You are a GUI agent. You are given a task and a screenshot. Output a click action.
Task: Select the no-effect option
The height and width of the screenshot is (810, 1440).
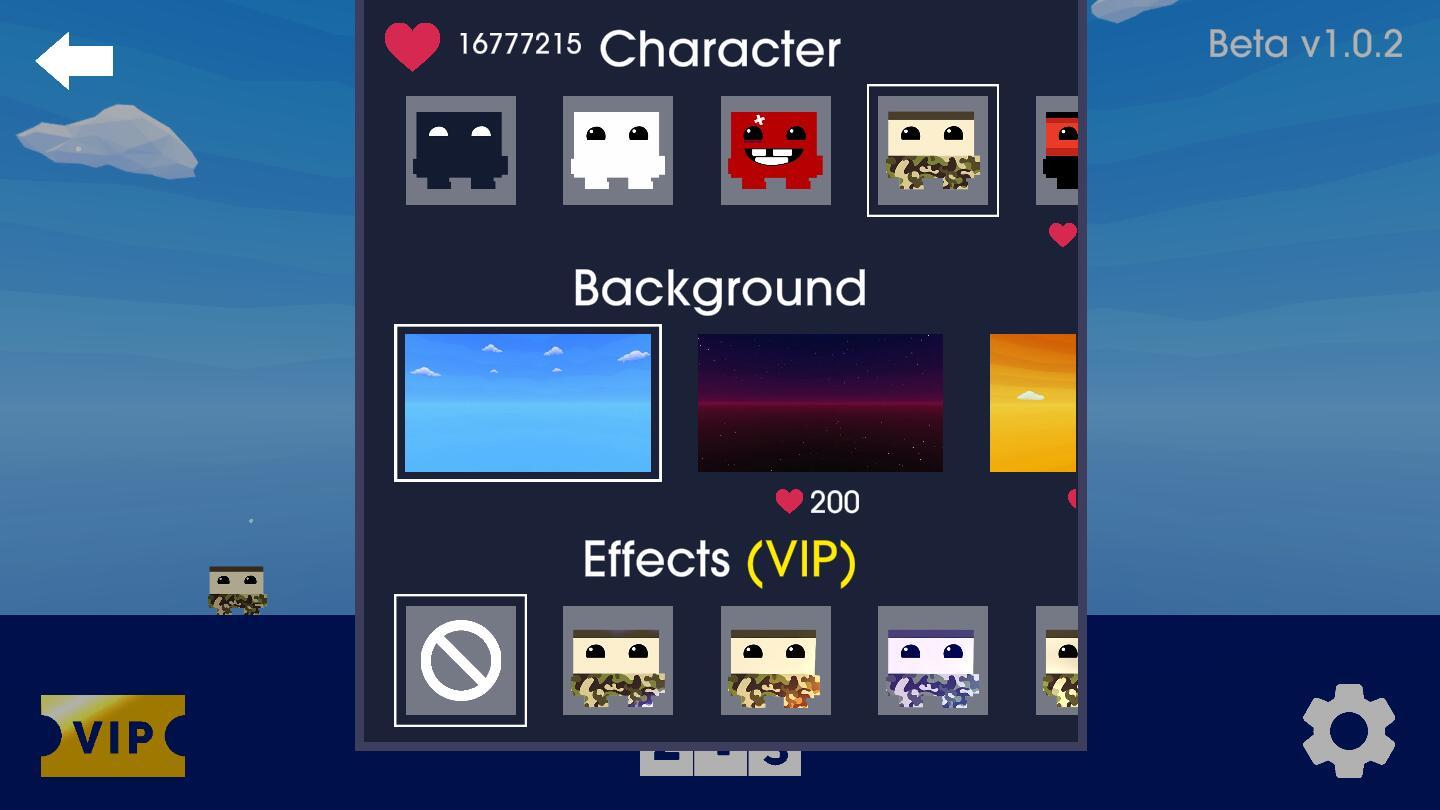click(461, 661)
